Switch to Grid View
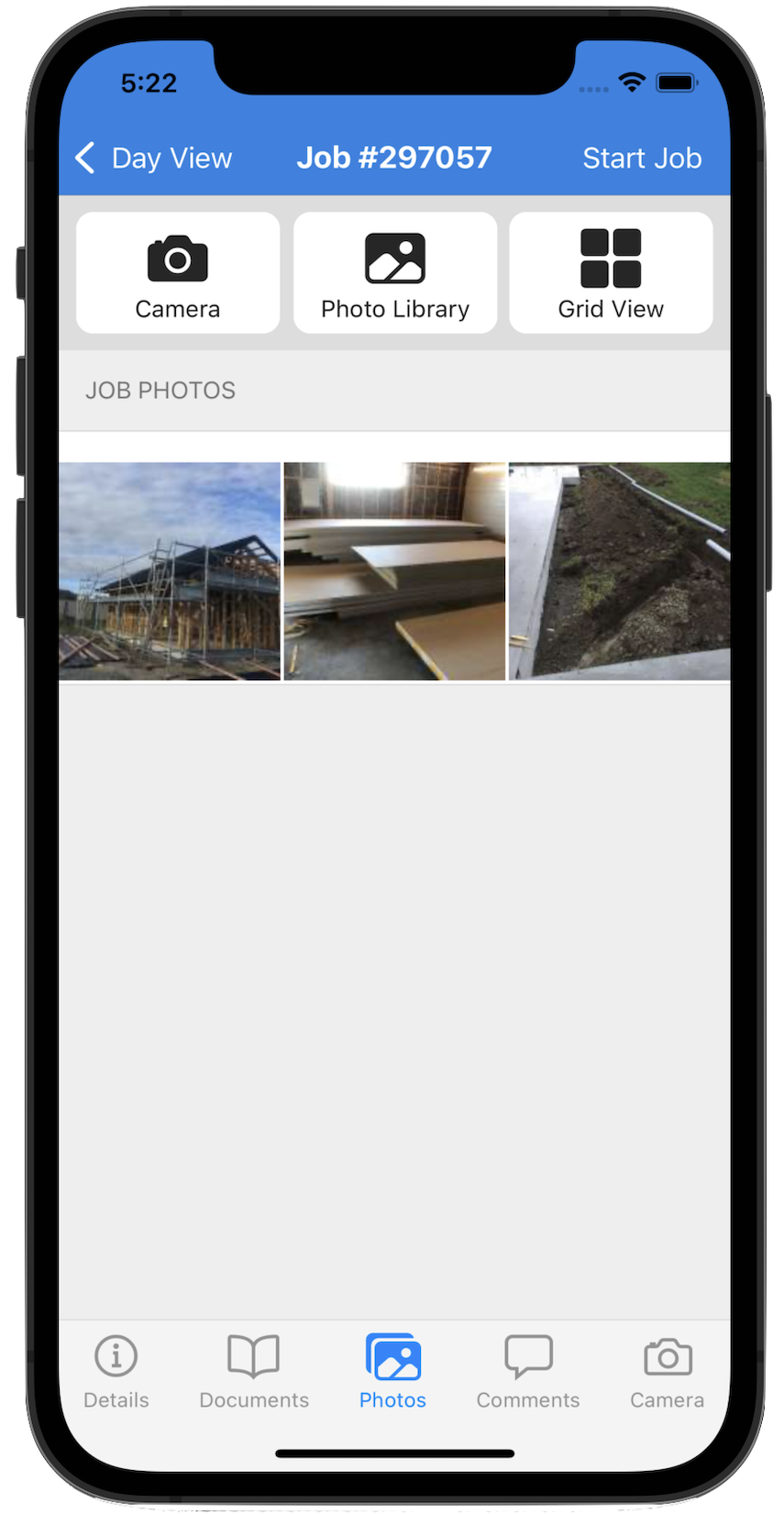Screen dimensions: 784x1514 click(x=611, y=273)
